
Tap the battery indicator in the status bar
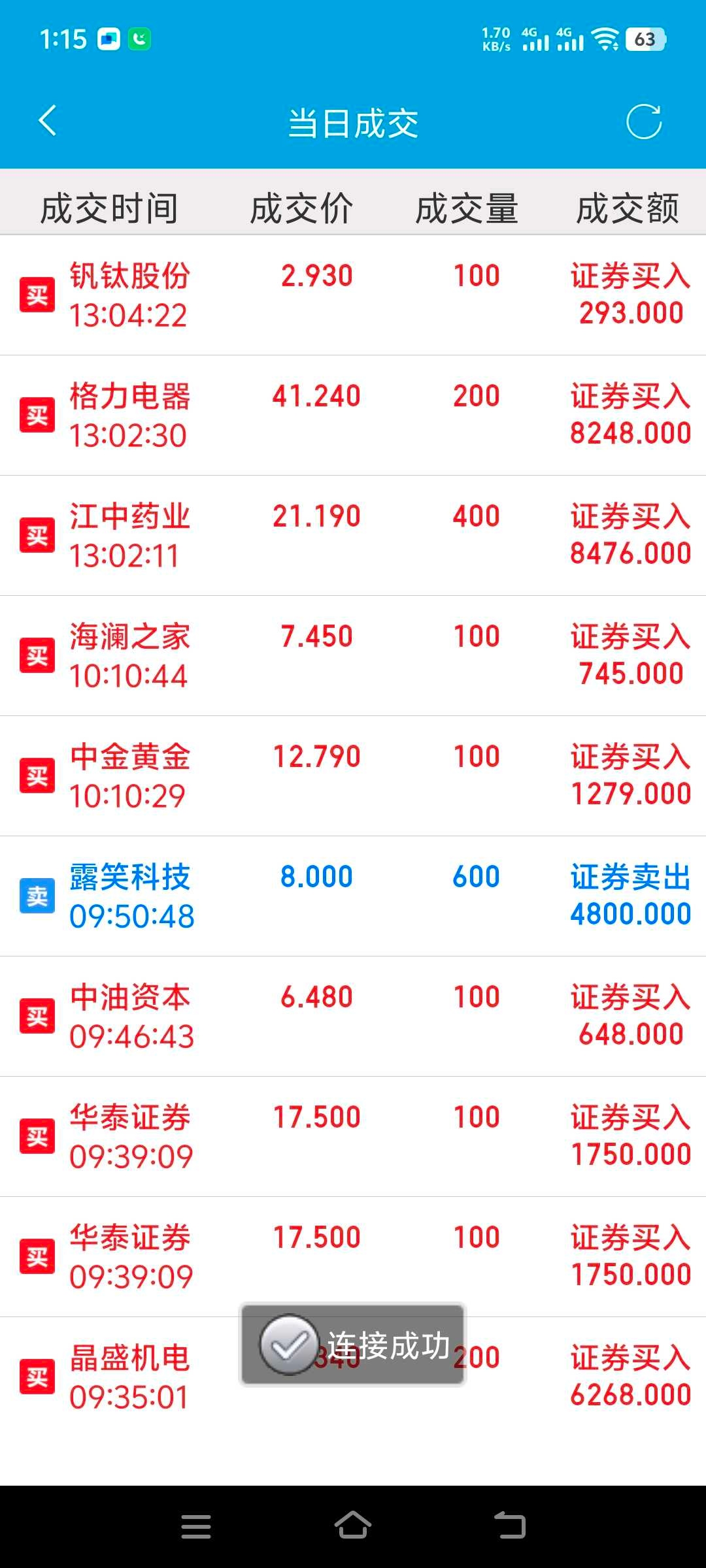click(645, 40)
